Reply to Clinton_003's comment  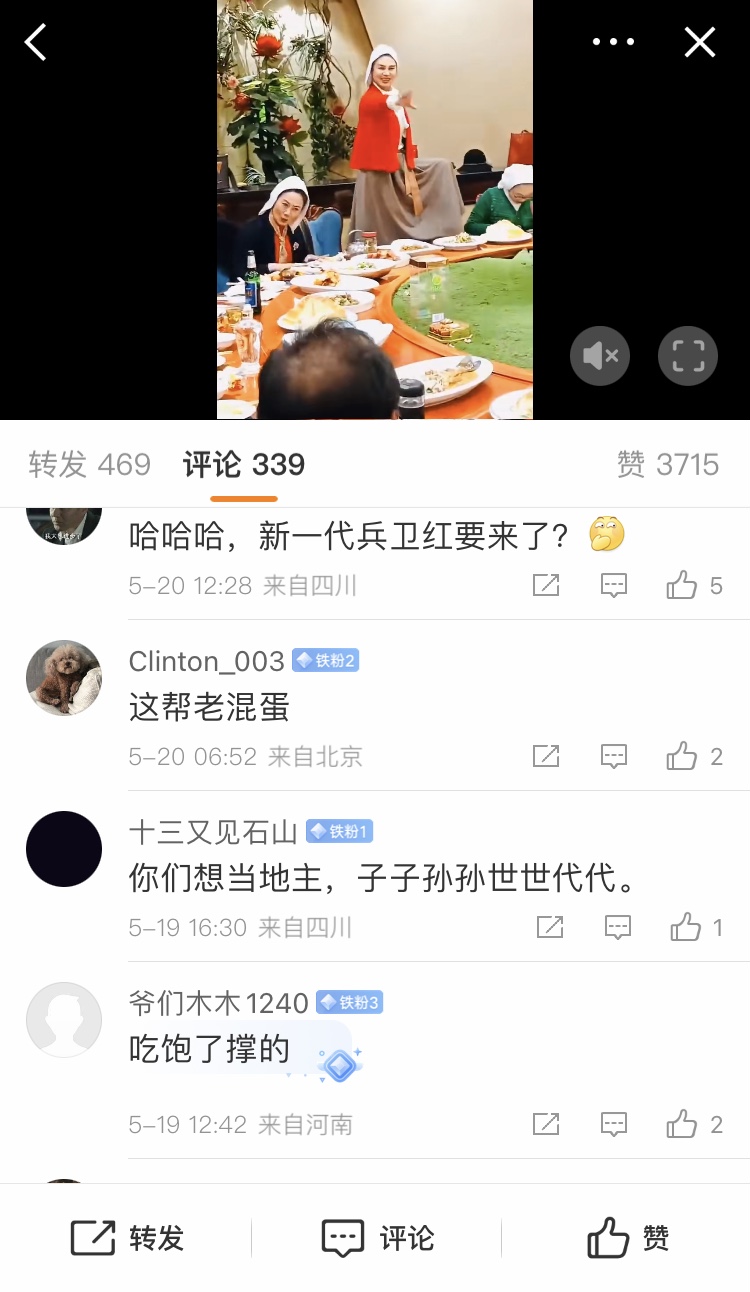point(614,756)
